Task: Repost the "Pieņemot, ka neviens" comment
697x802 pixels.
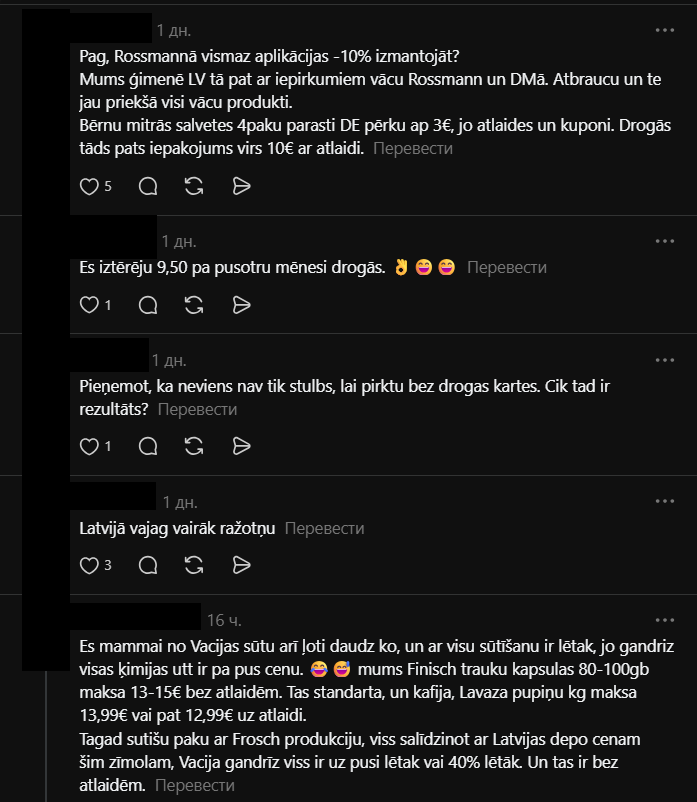Action: click(x=194, y=446)
